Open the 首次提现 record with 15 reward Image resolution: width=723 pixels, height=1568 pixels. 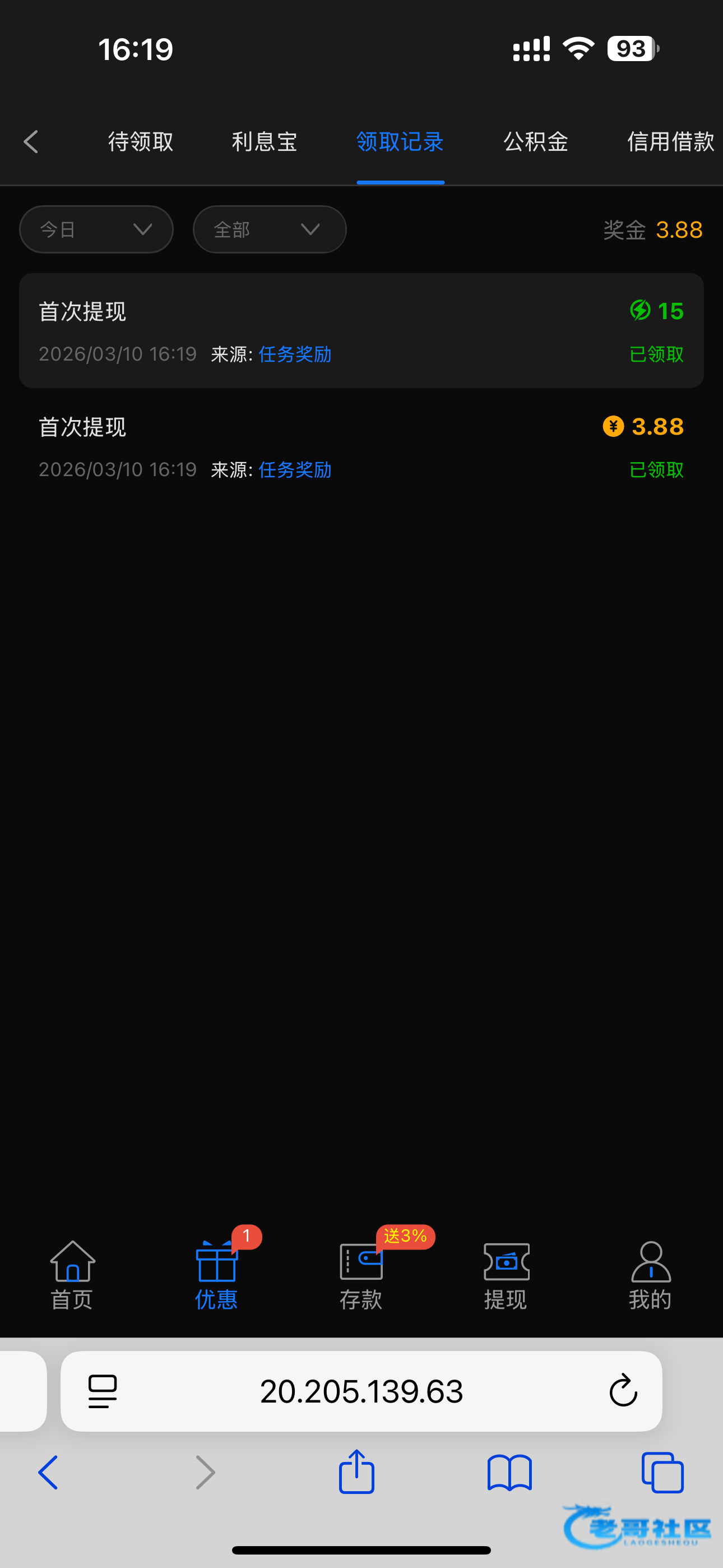[361, 330]
